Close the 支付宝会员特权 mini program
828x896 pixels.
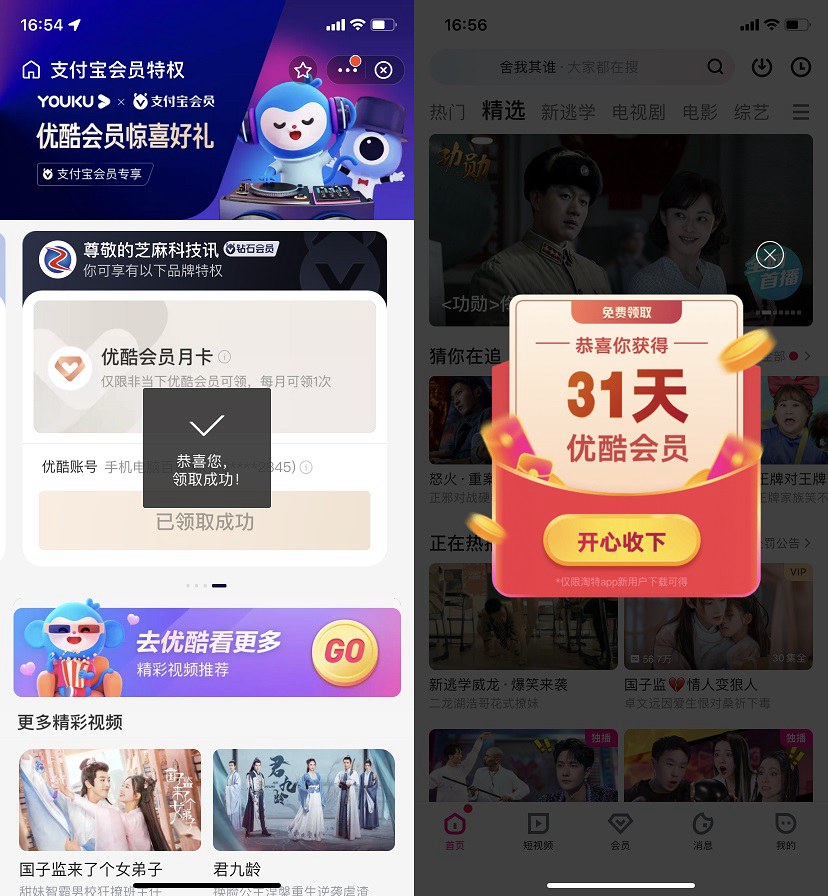(x=383, y=70)
